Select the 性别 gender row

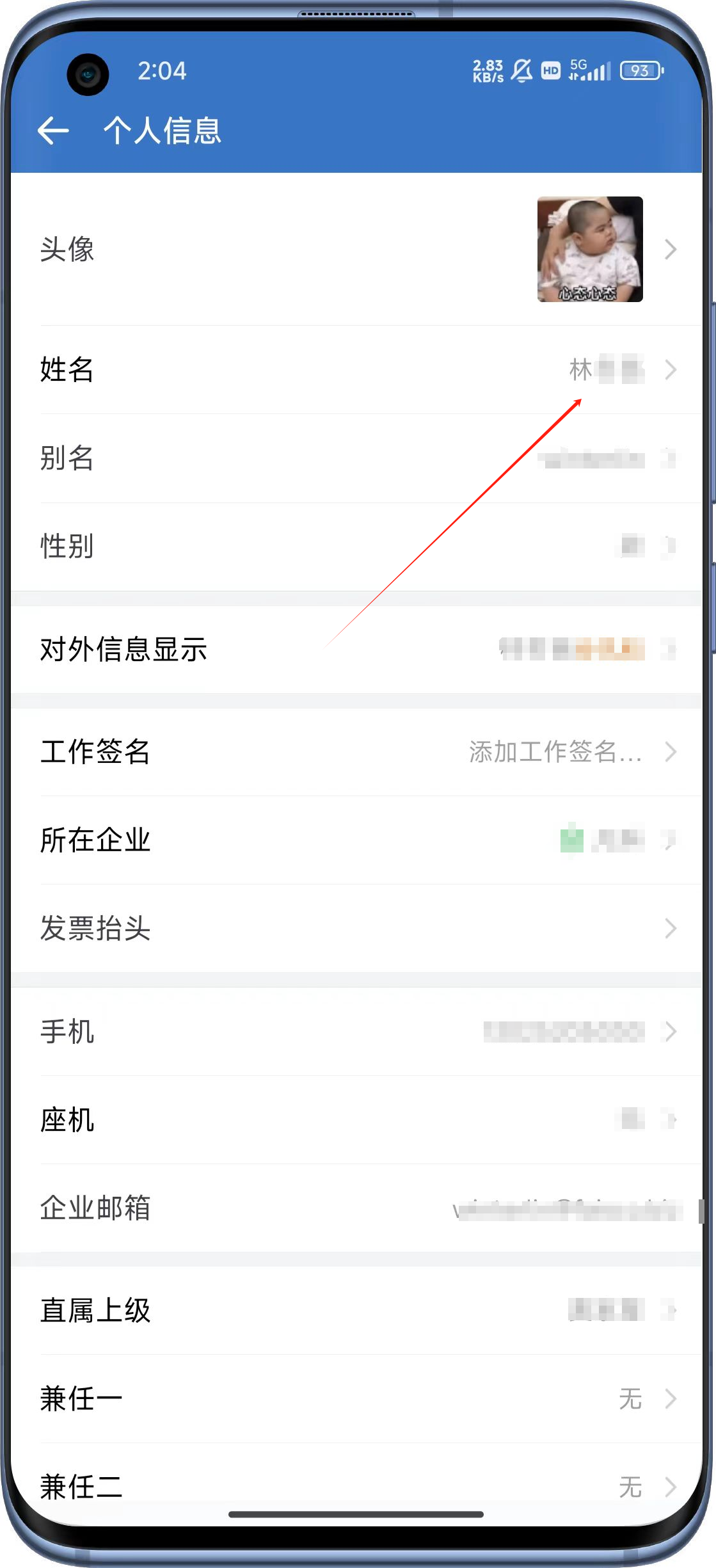(x=356, y=547)
